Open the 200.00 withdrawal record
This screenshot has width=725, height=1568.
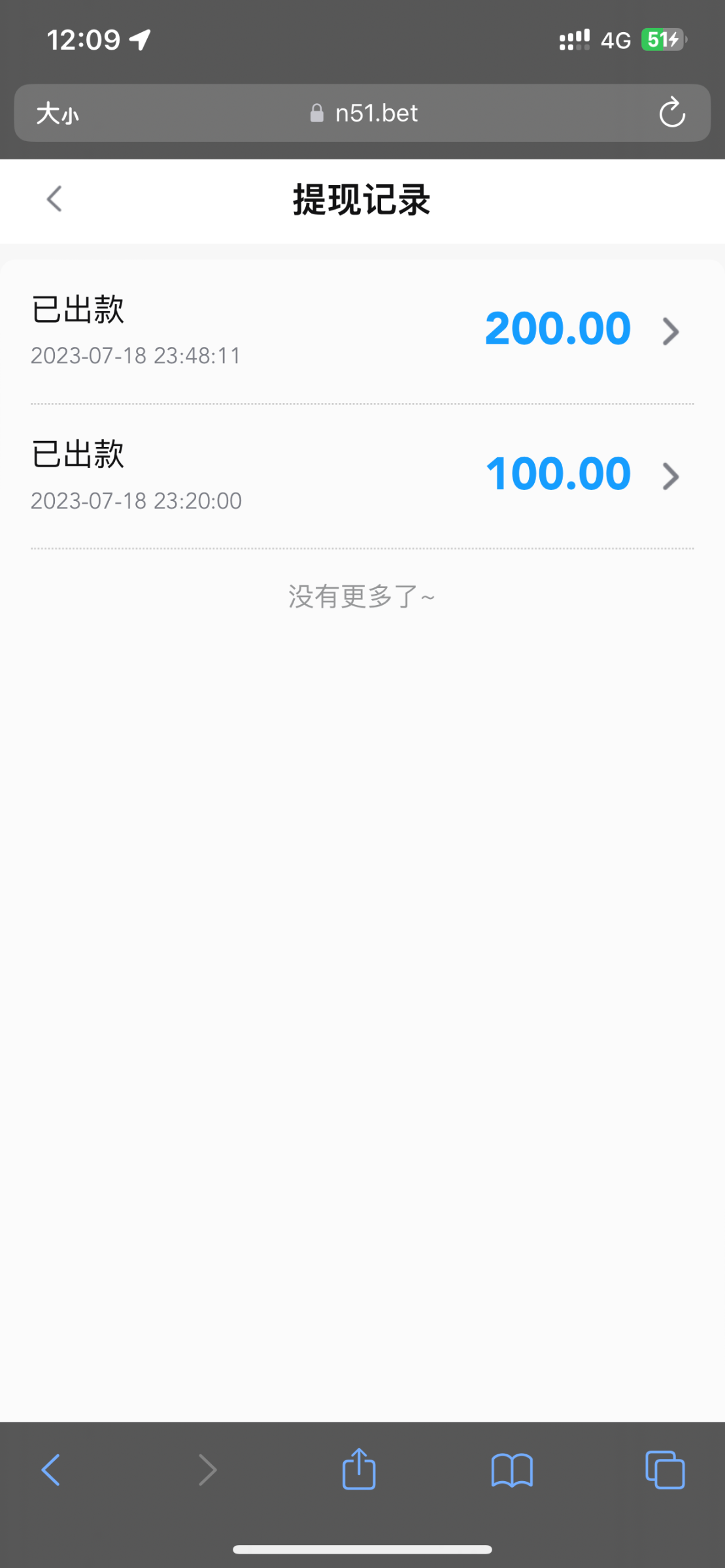tap(362, 331)
